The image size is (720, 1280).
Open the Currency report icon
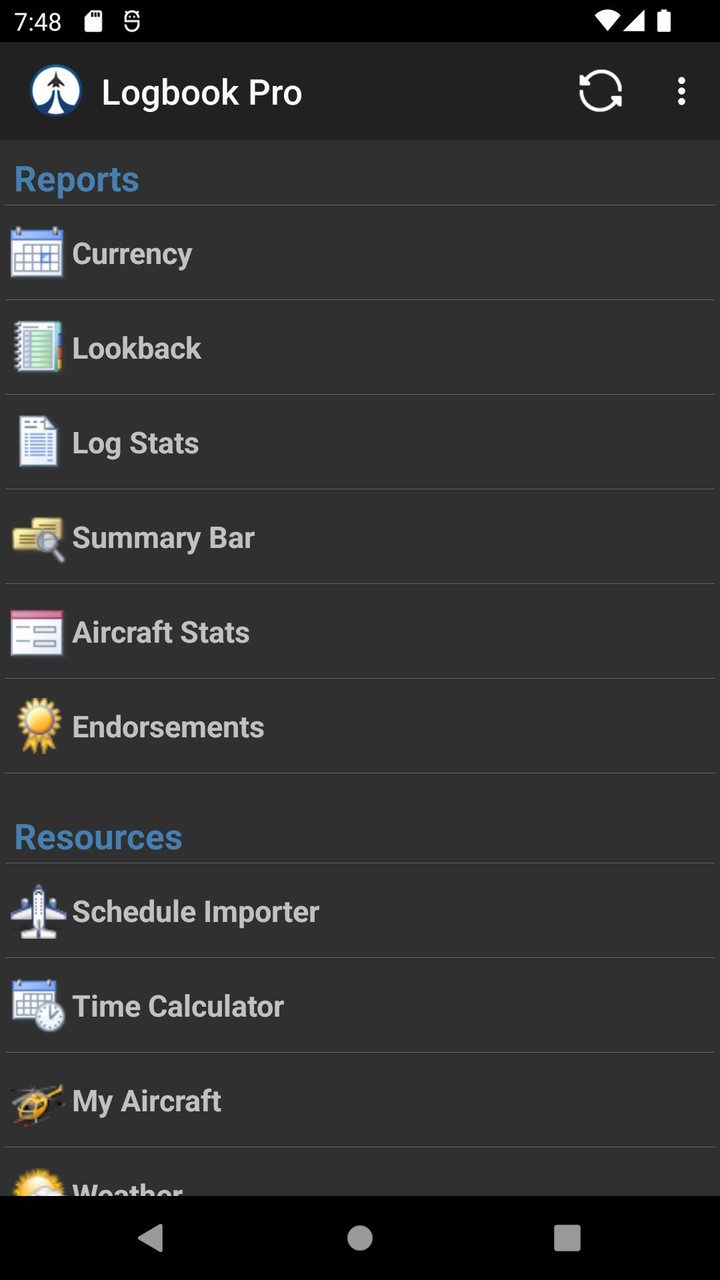coord(36,253)
